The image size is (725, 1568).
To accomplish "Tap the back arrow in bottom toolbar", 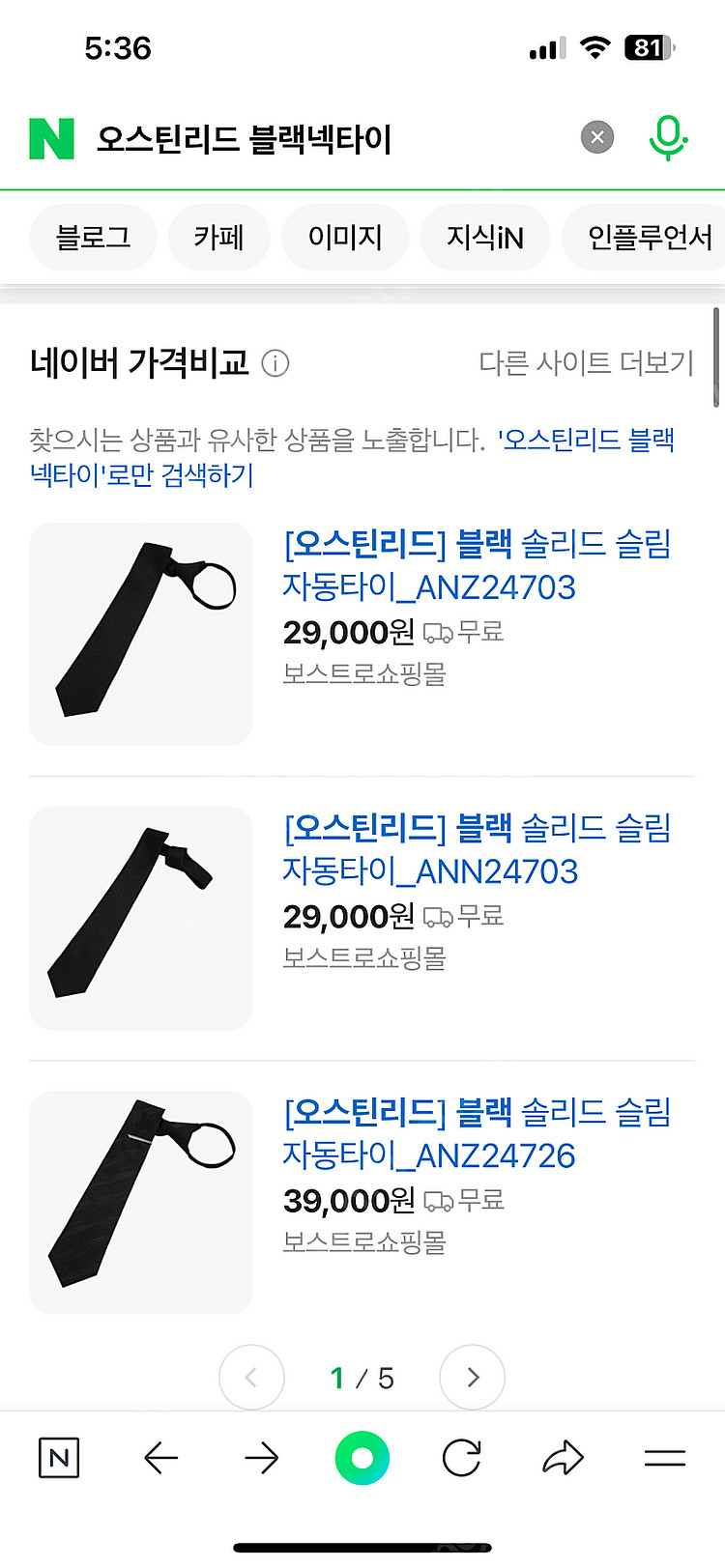I will tap(161, 1459).
